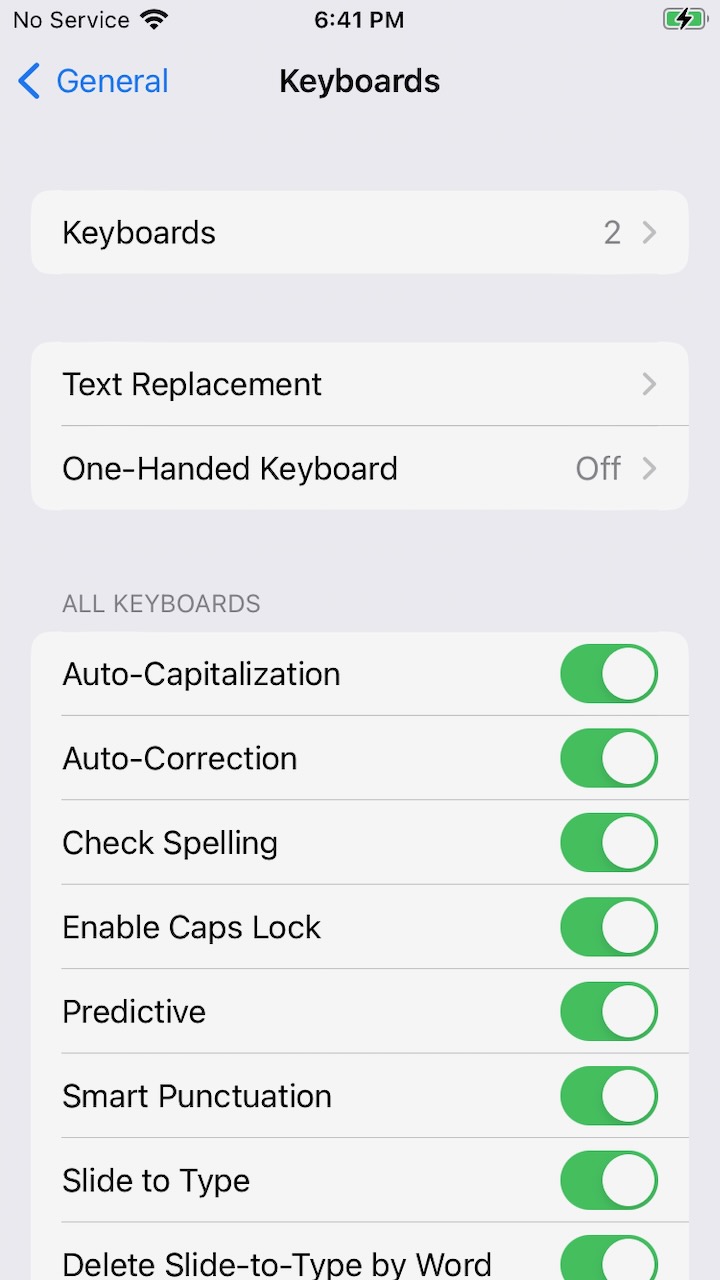The image size is (720, 1280).
Task: Go back to General settings
Action: 93,81
